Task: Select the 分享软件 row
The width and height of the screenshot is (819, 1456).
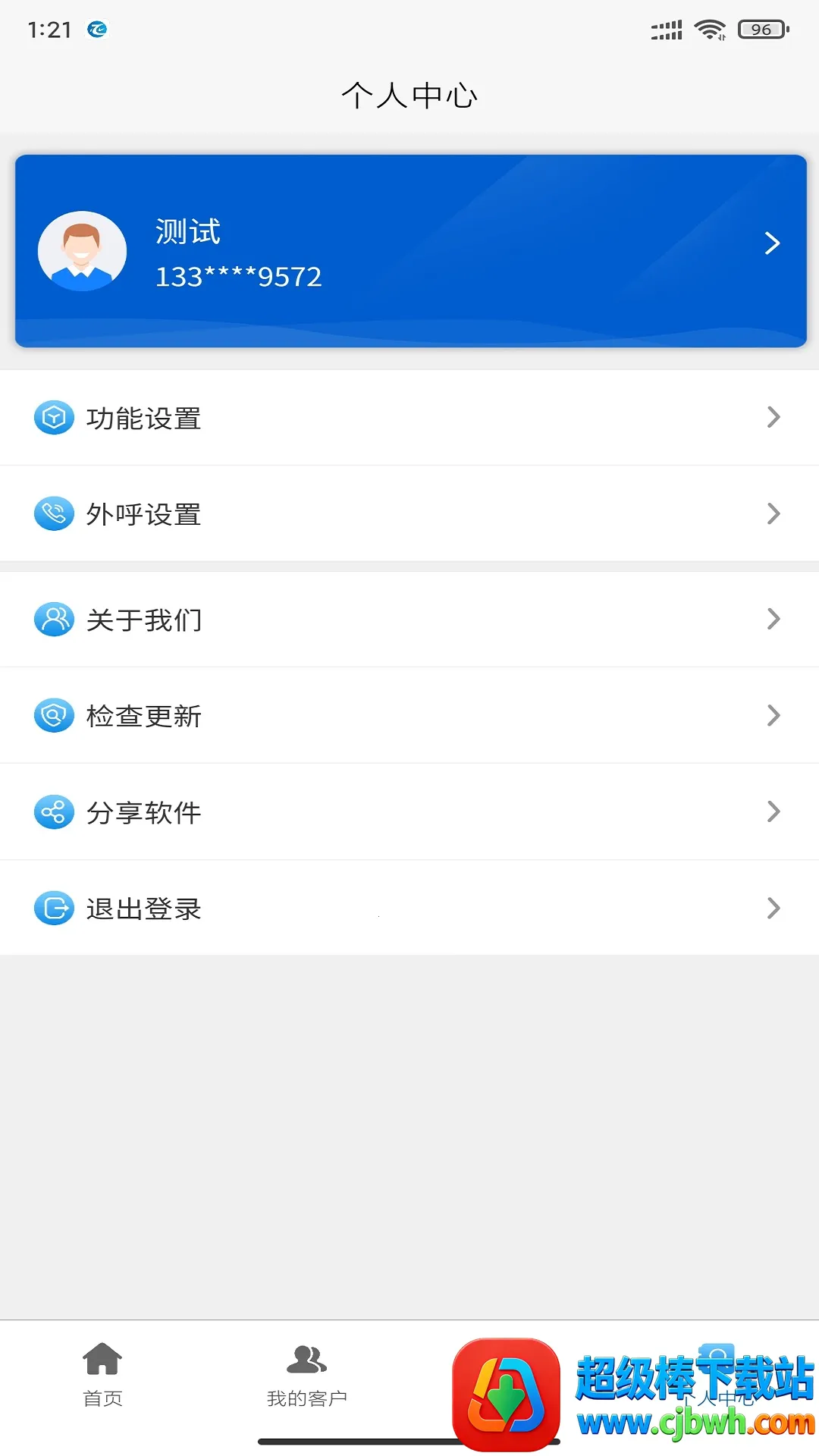Action: pyautogui.click(x=409, y=812)
